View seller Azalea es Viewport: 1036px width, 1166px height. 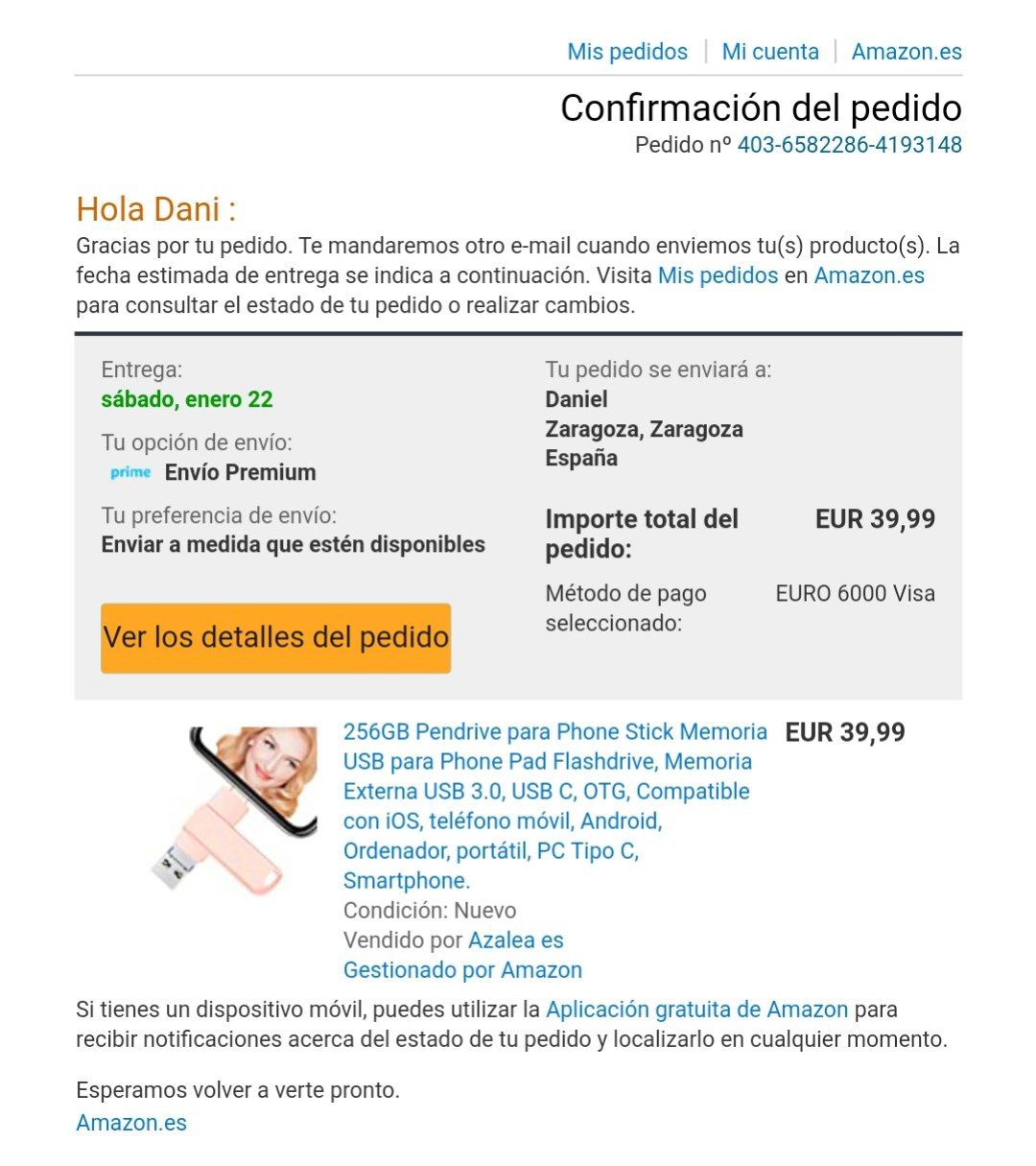click(515, 940)
